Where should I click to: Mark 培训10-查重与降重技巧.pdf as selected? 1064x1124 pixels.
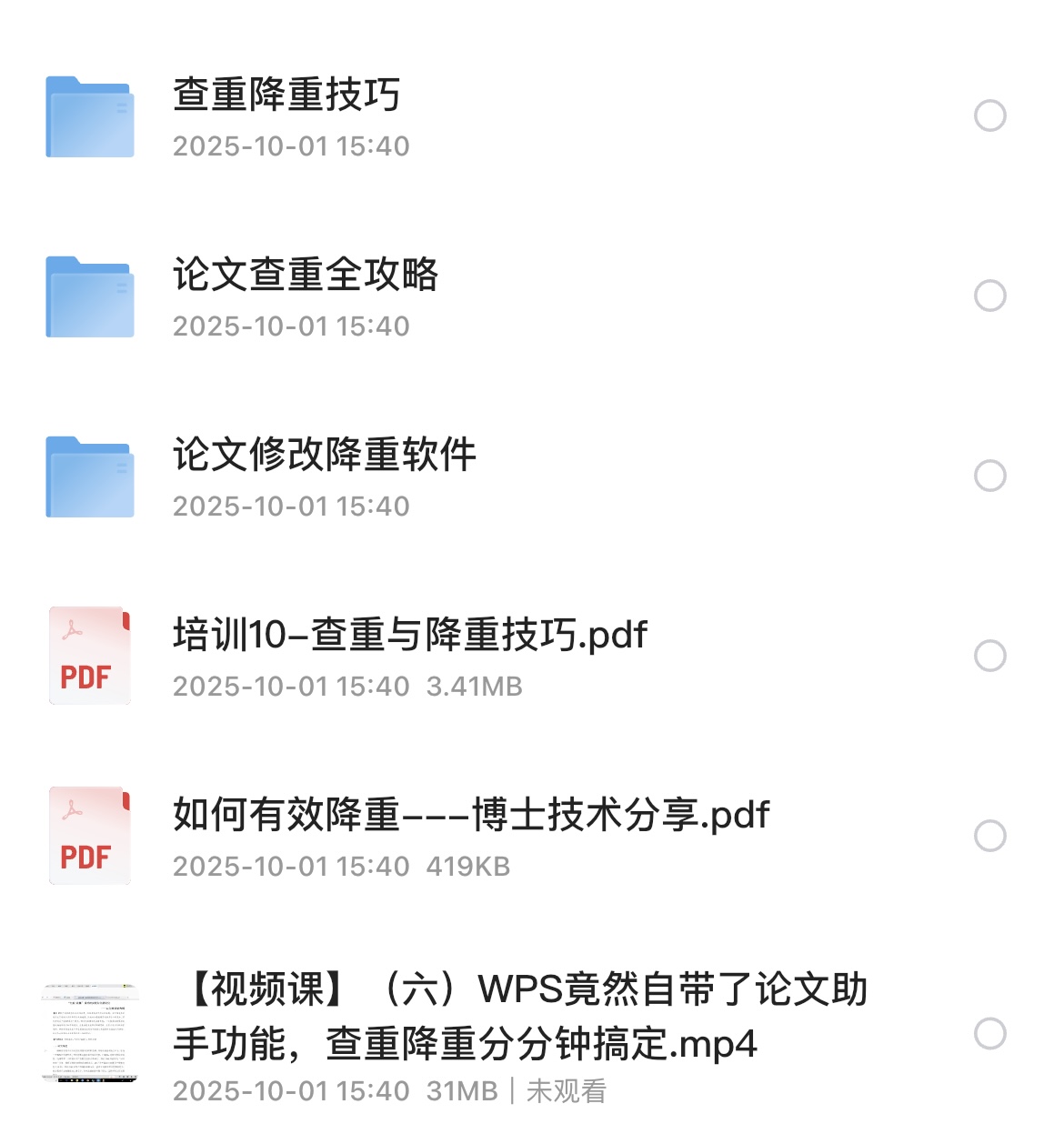pos(989,657)
